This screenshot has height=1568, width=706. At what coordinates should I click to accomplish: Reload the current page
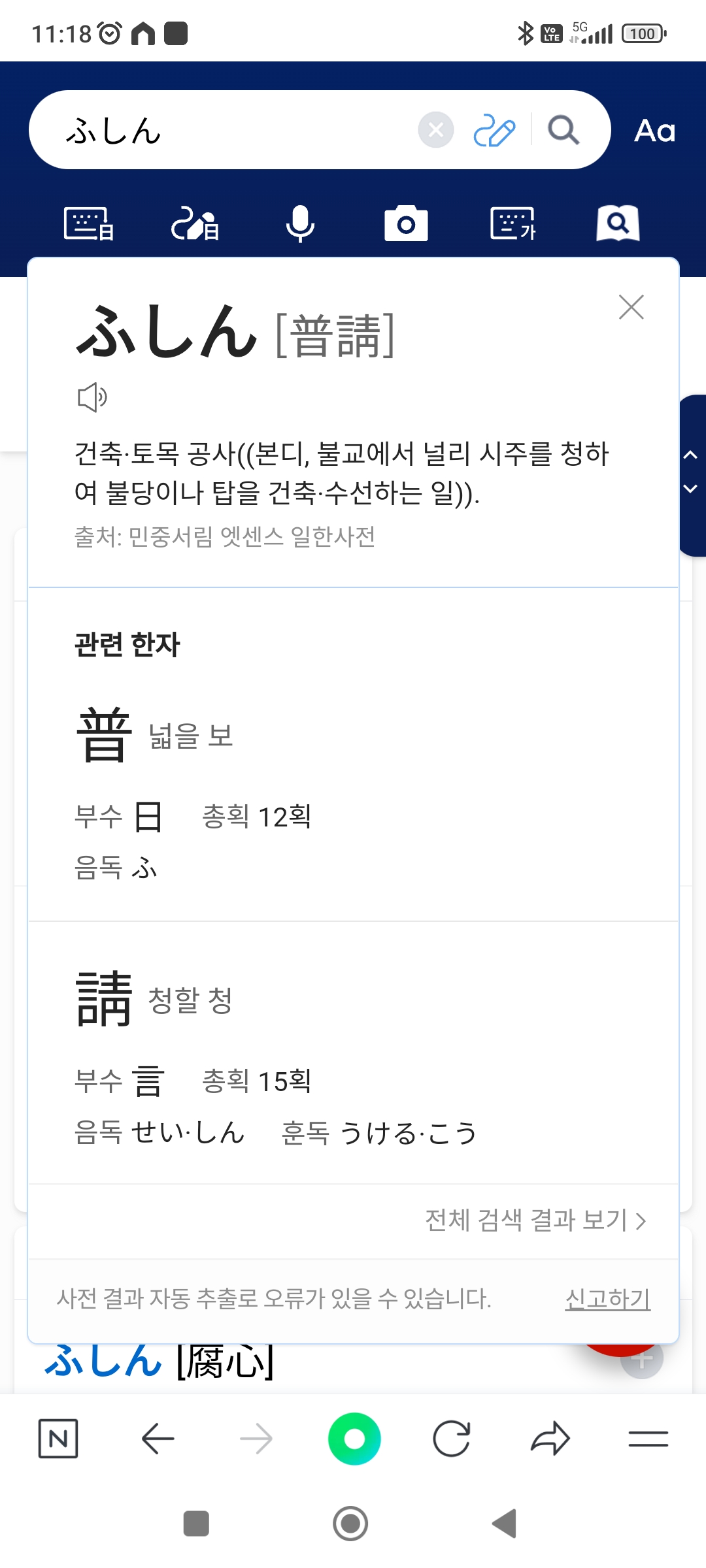452,1439
